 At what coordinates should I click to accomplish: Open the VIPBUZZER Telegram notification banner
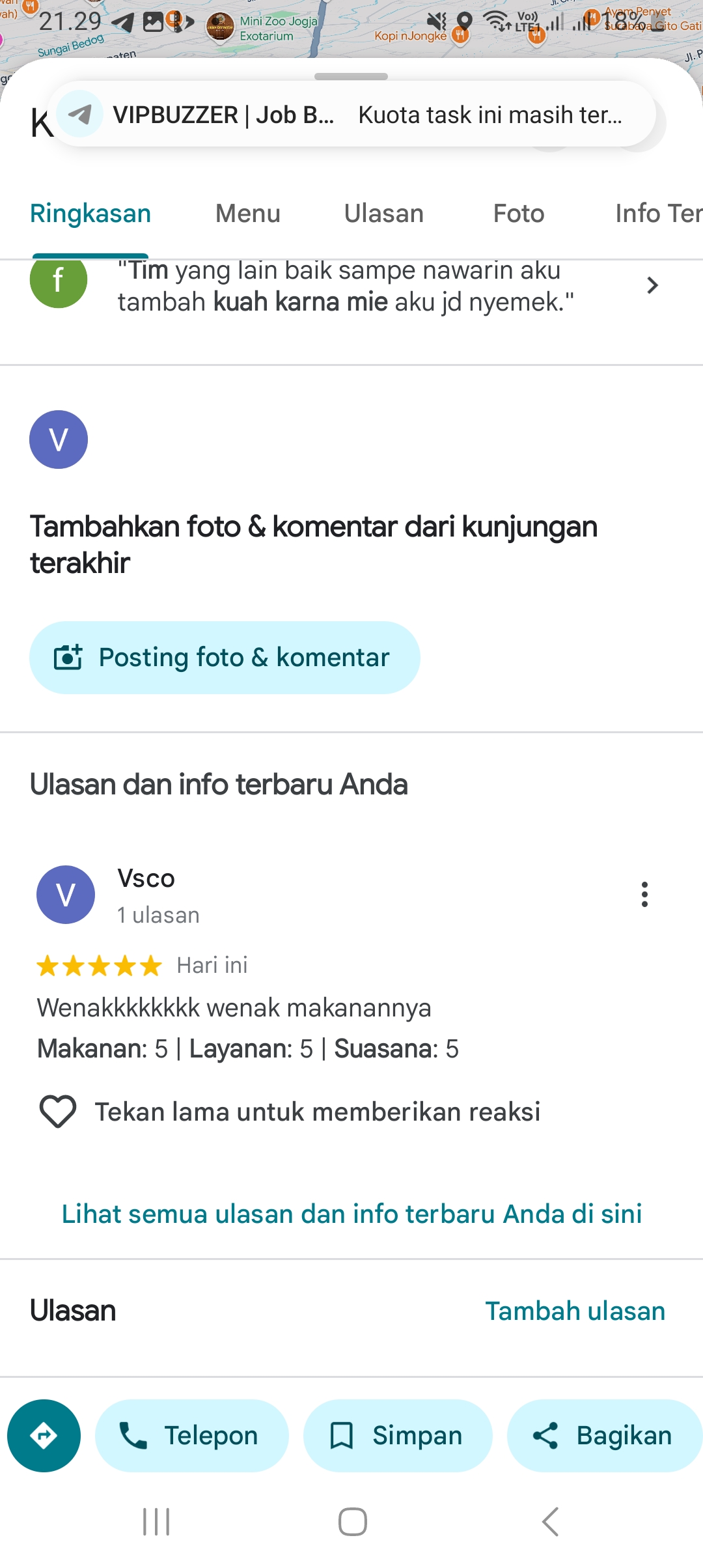click(351, 115)
